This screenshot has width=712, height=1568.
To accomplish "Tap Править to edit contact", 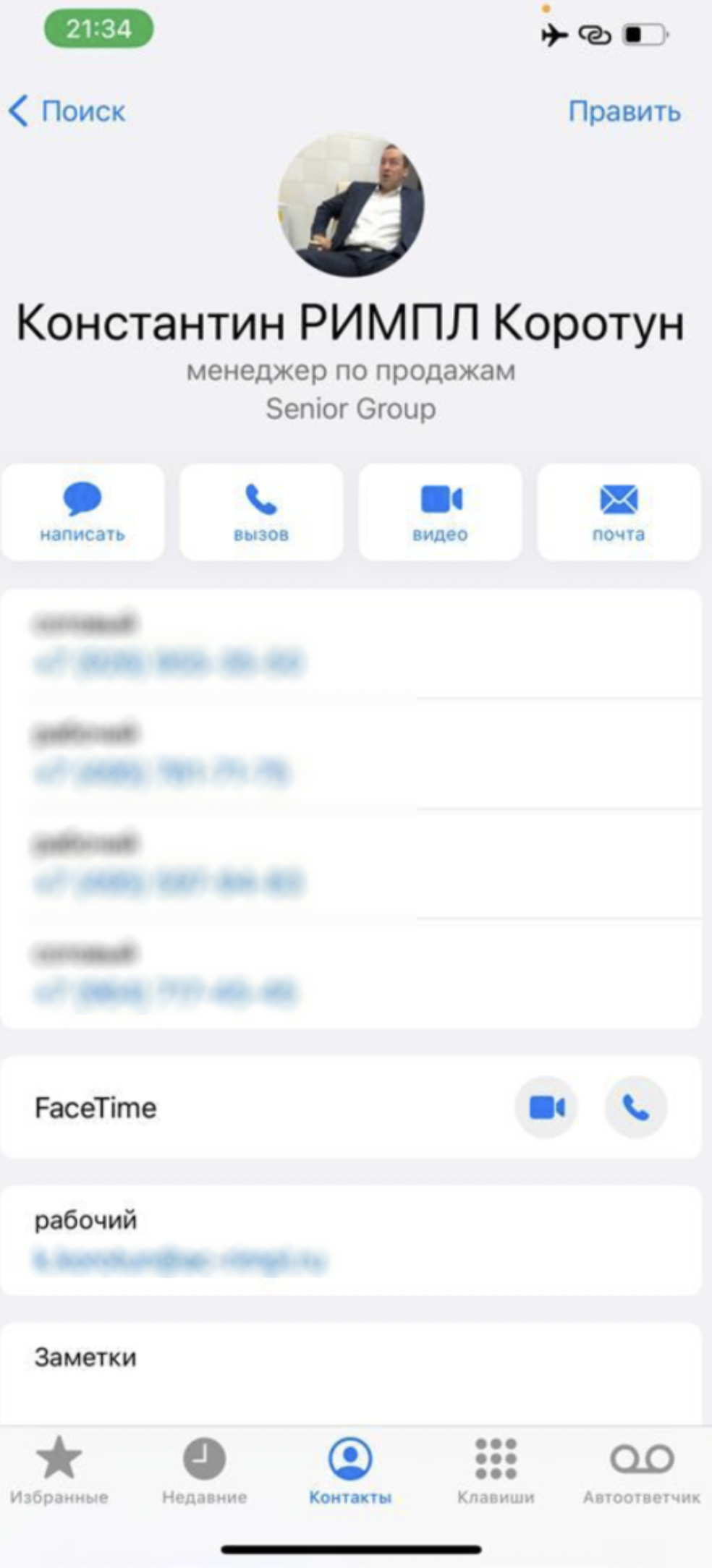I will click(x=624, y=111).
